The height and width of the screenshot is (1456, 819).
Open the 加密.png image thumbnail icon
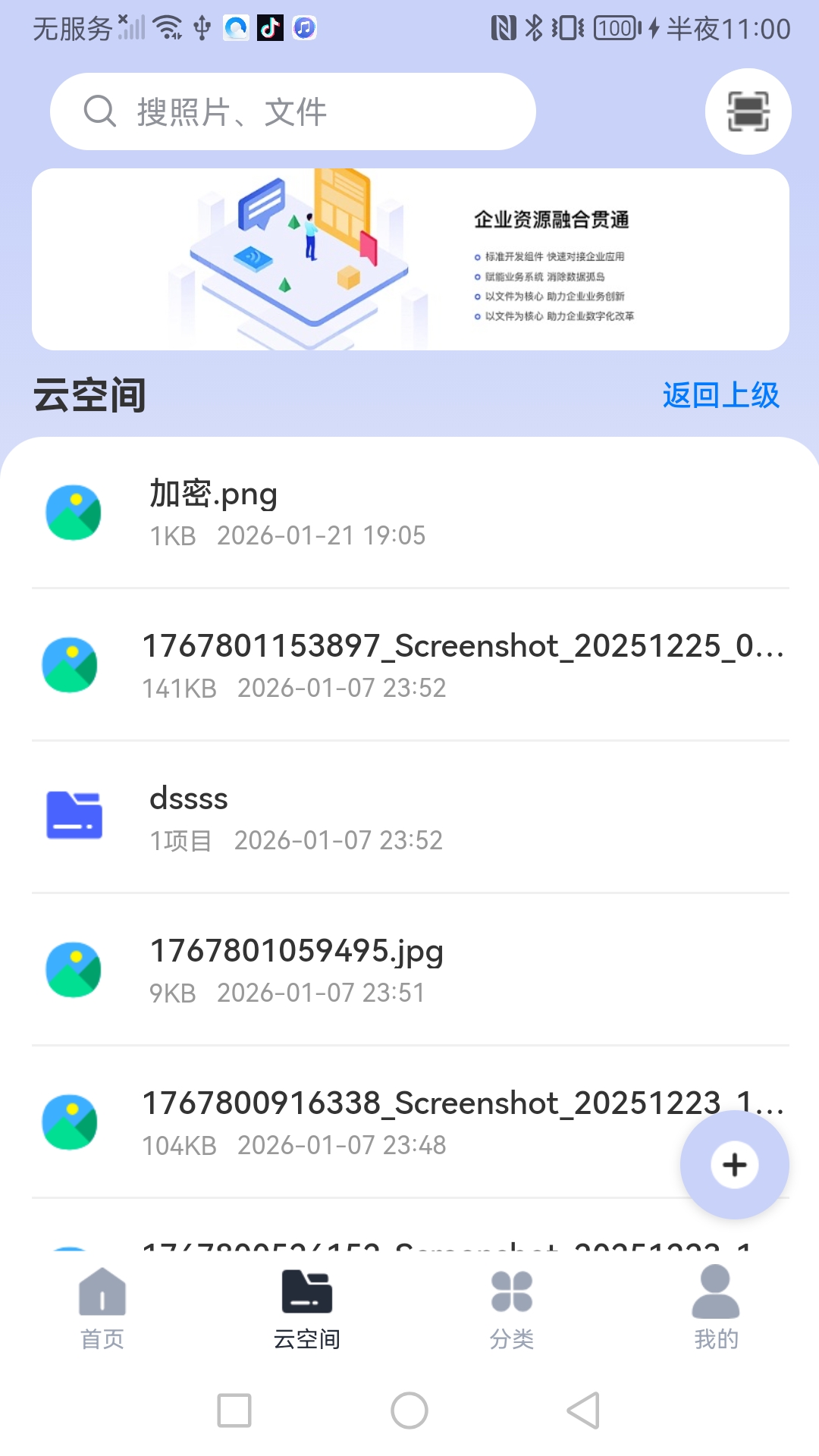click(72, 513)
